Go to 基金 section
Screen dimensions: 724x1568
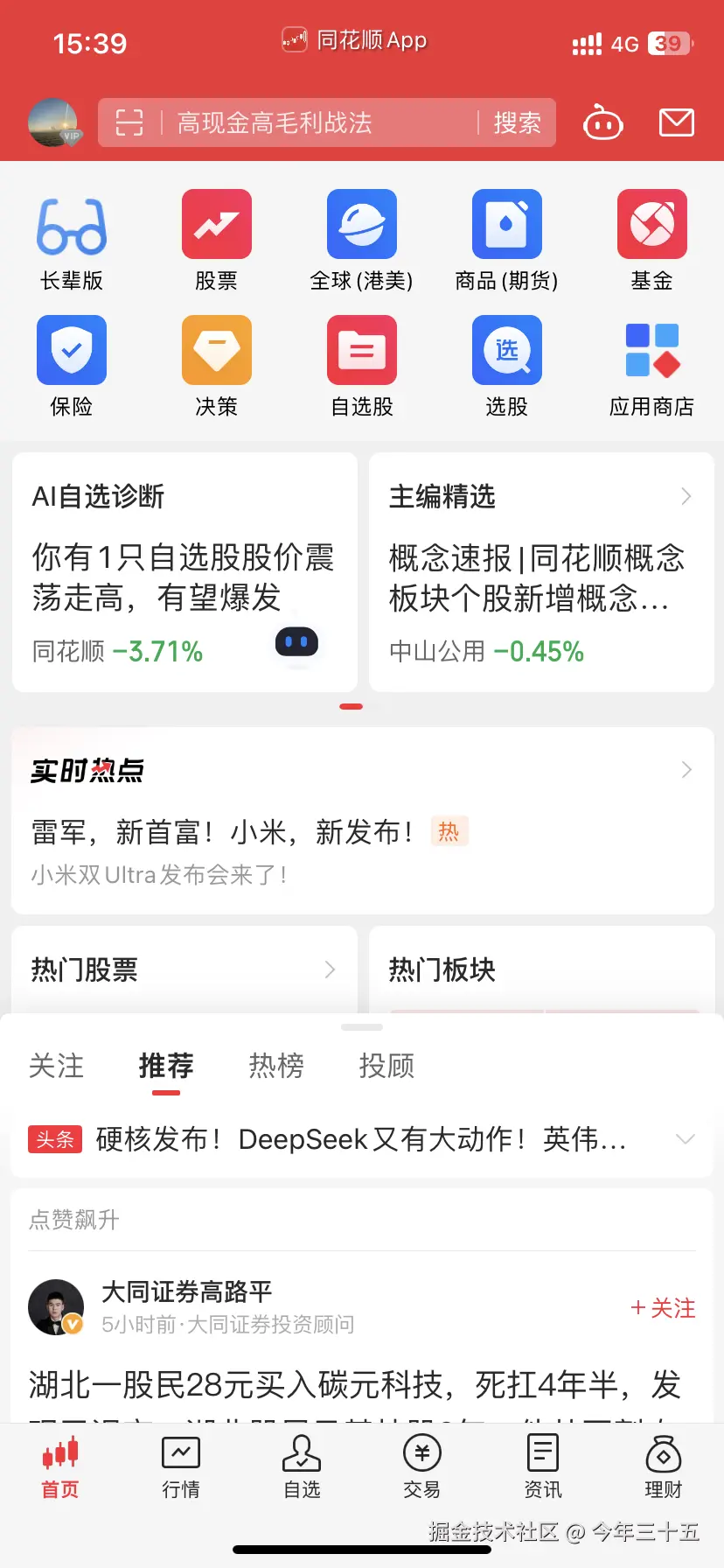[x=651, y=240]
